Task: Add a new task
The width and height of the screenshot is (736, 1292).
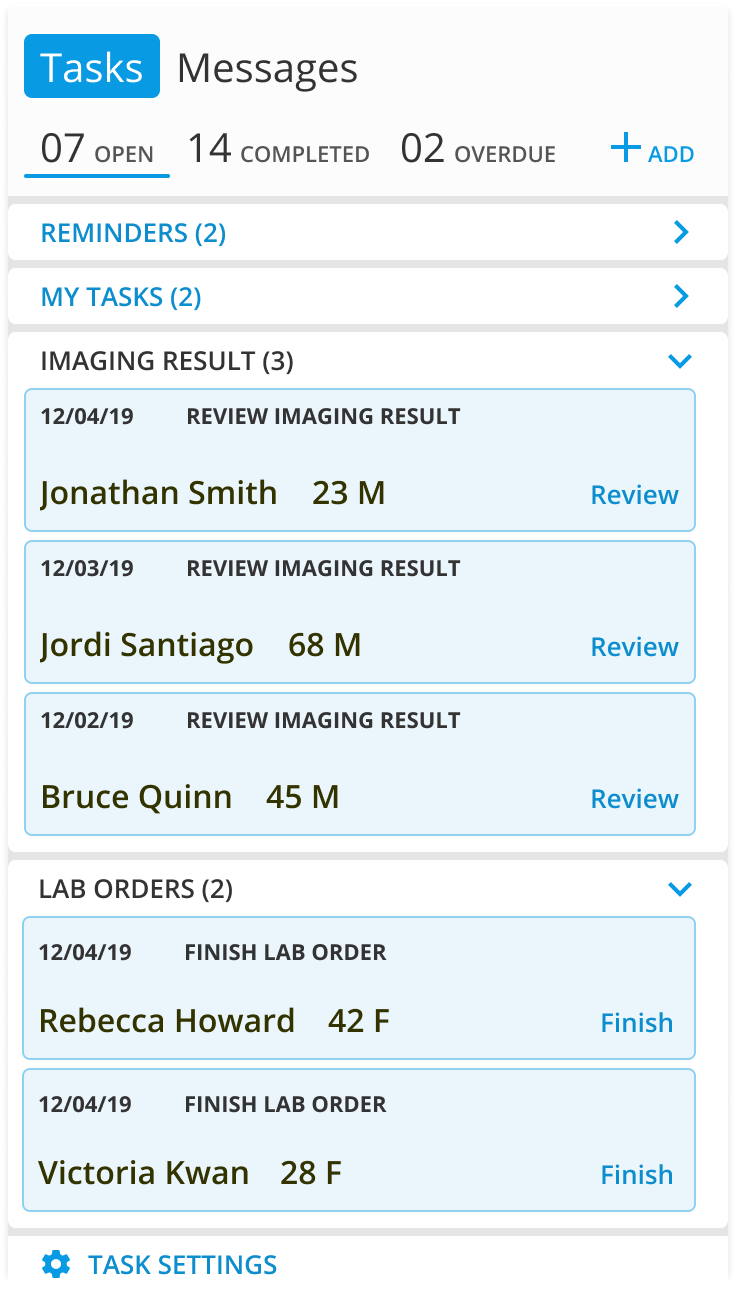Action: (652, 151)
